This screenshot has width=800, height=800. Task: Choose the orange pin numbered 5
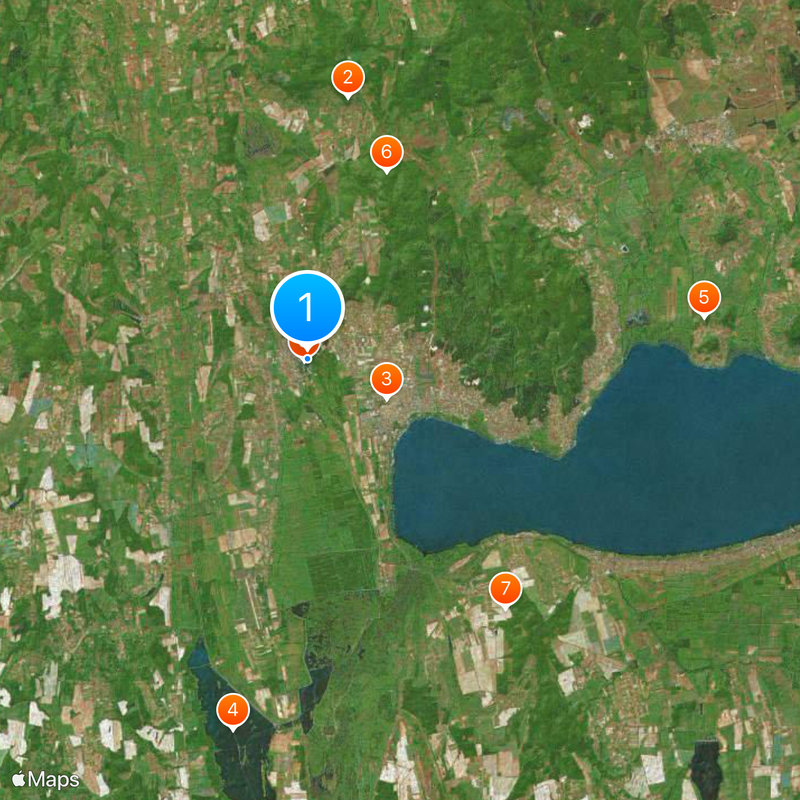tap(704, 297)
